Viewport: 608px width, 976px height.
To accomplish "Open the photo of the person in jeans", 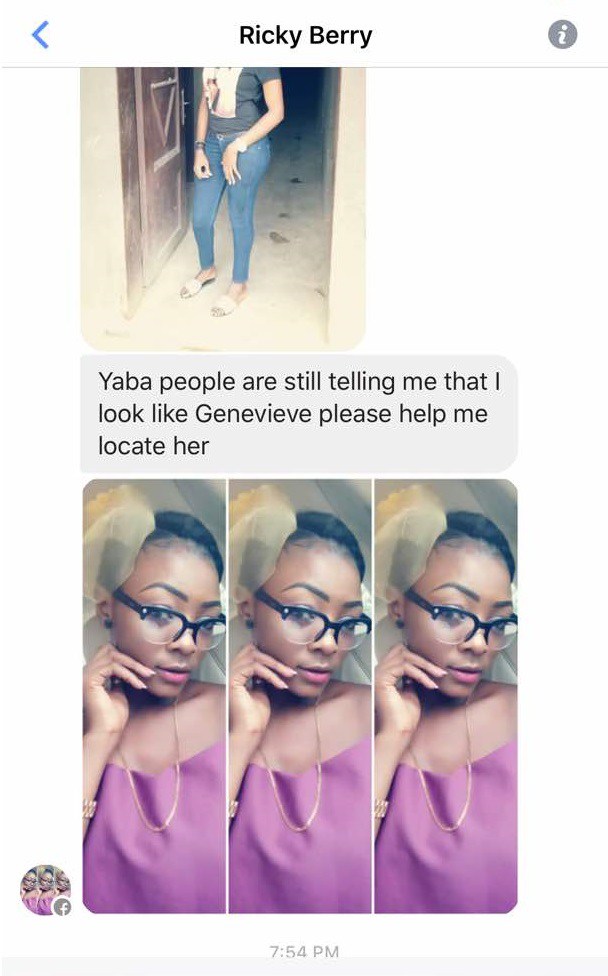I will point(223,205).
